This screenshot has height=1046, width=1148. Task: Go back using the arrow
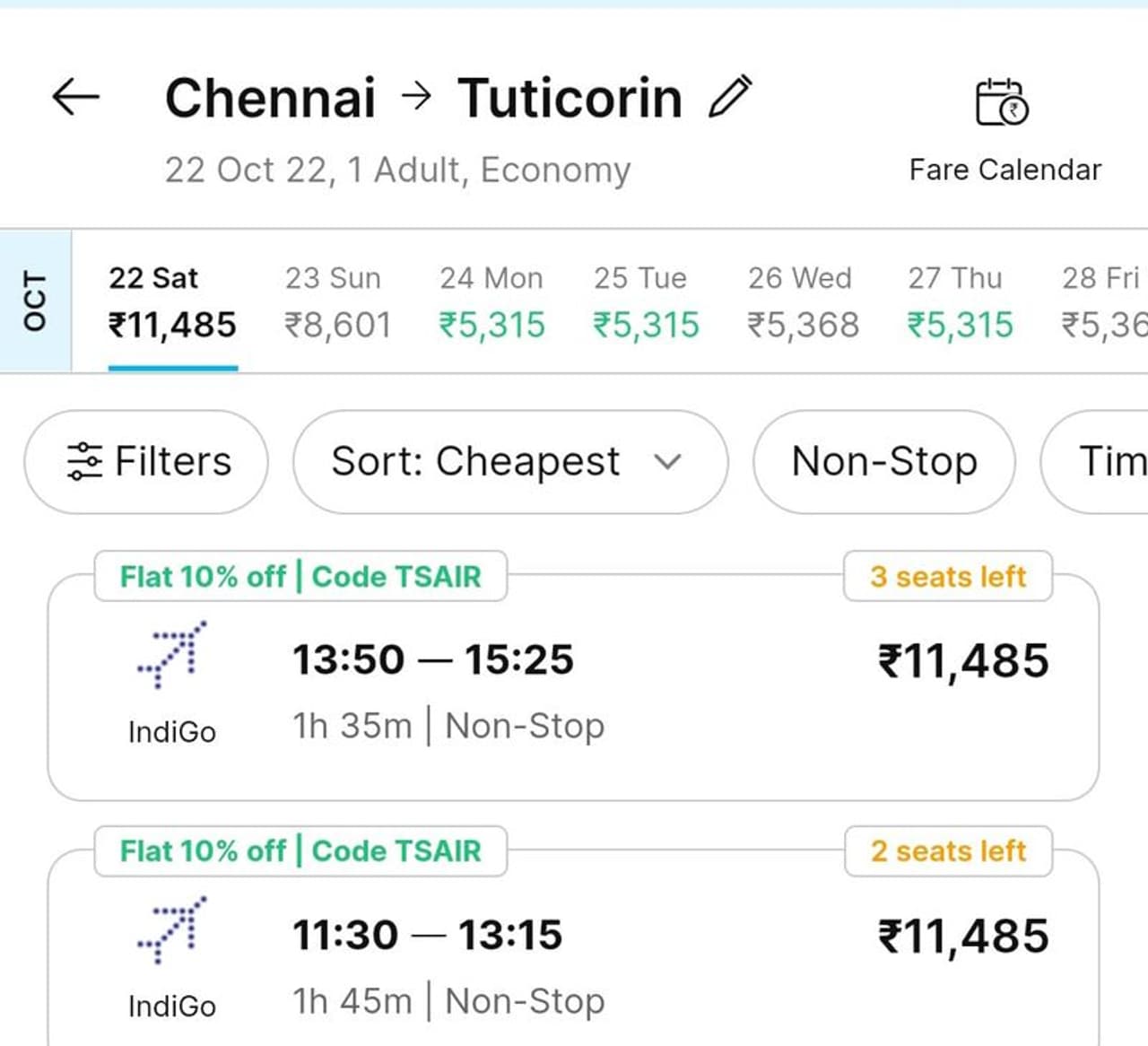75,97
